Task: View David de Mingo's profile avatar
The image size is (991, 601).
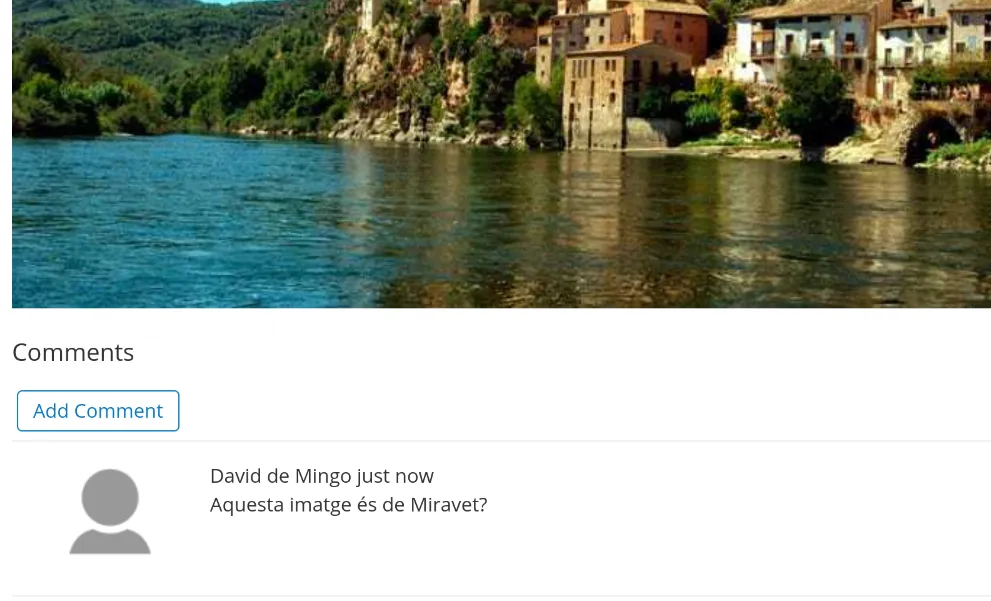Action: (110, 510)
